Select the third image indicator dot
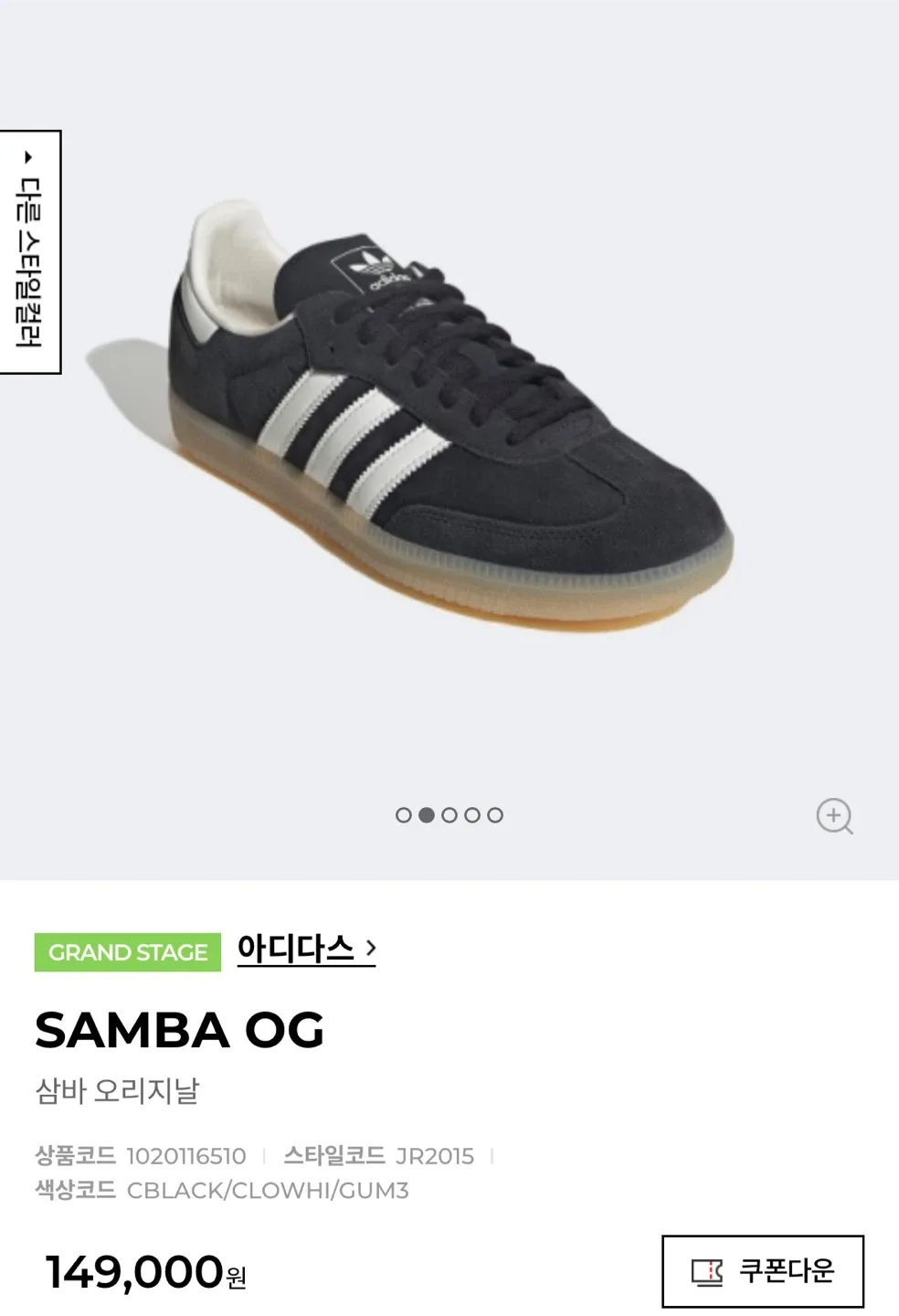This screenshot has width=899, height=1316. 449,815
